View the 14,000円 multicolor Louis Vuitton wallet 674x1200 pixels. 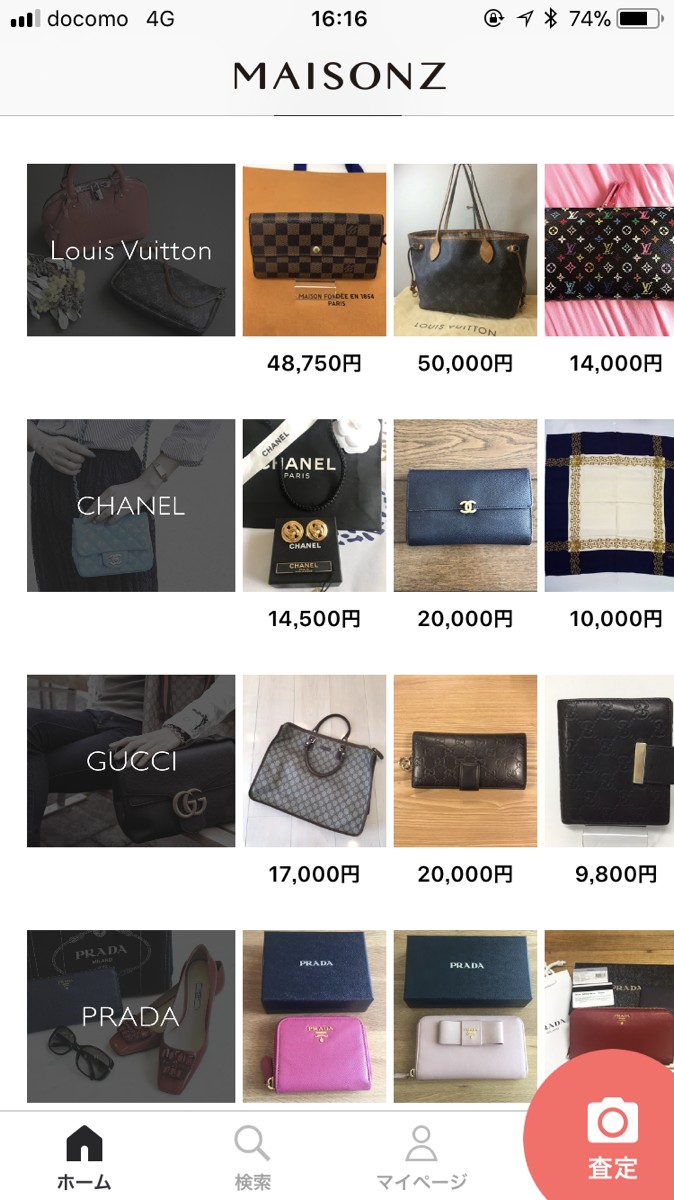[x=608, y=250]
